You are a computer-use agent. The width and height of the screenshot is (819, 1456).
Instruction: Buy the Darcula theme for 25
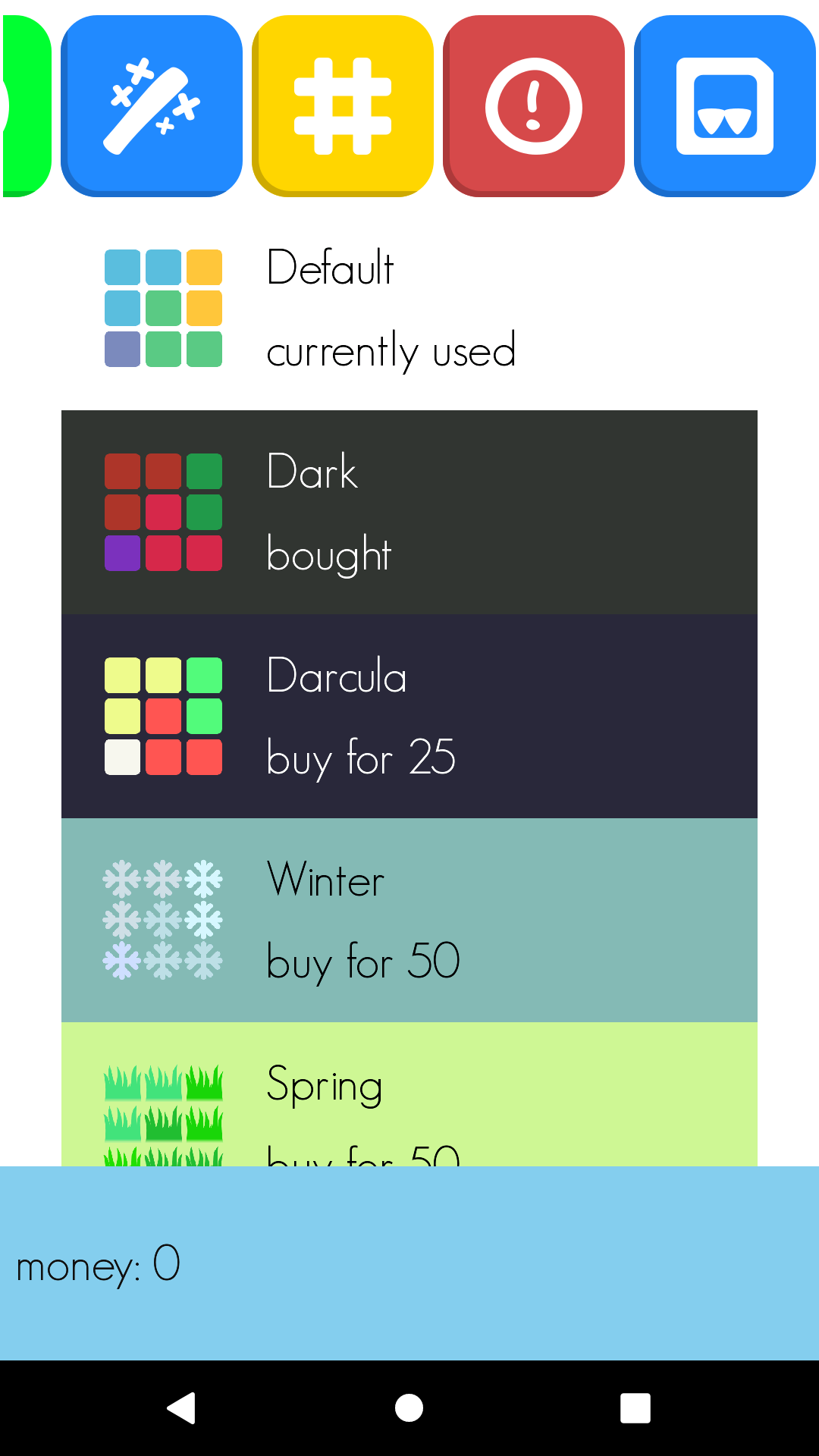point(409,717)
